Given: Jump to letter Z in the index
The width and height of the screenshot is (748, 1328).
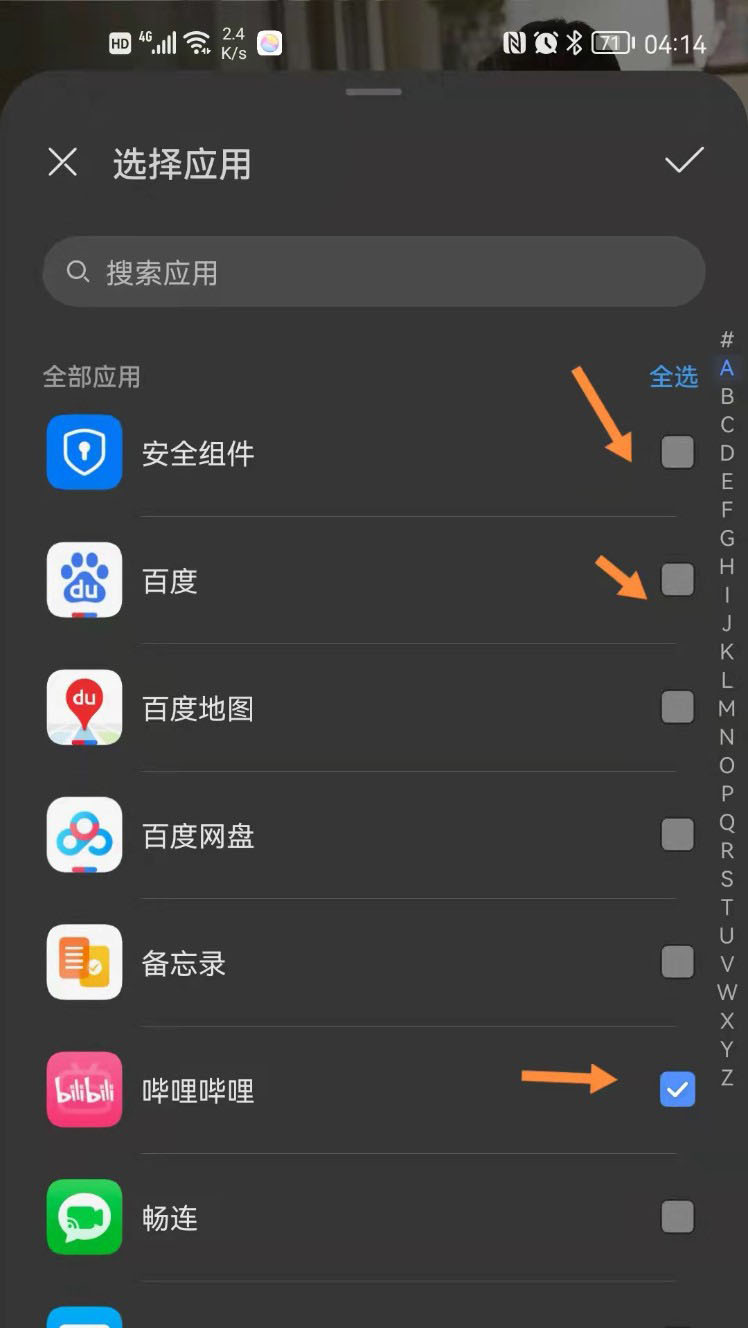Looking at the screenshot, I should pos(727,1078).
